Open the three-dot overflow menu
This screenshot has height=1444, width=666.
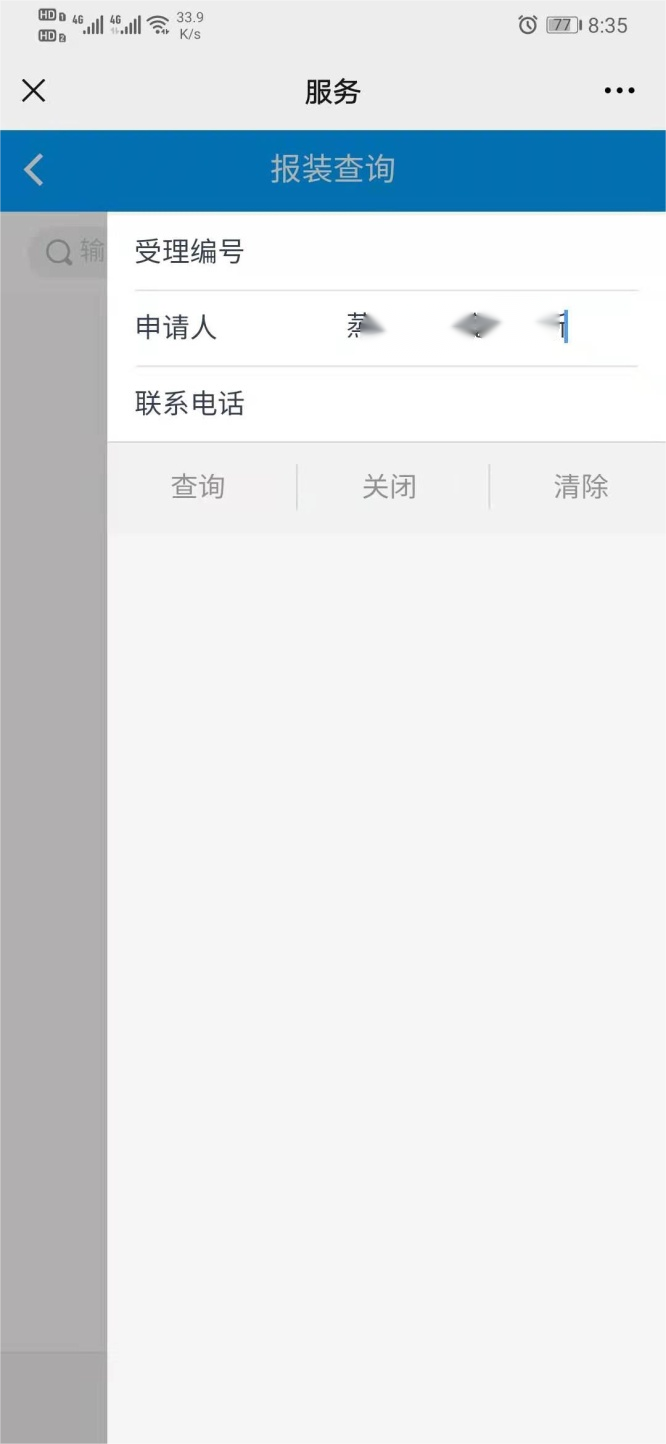tap(619, 91)
